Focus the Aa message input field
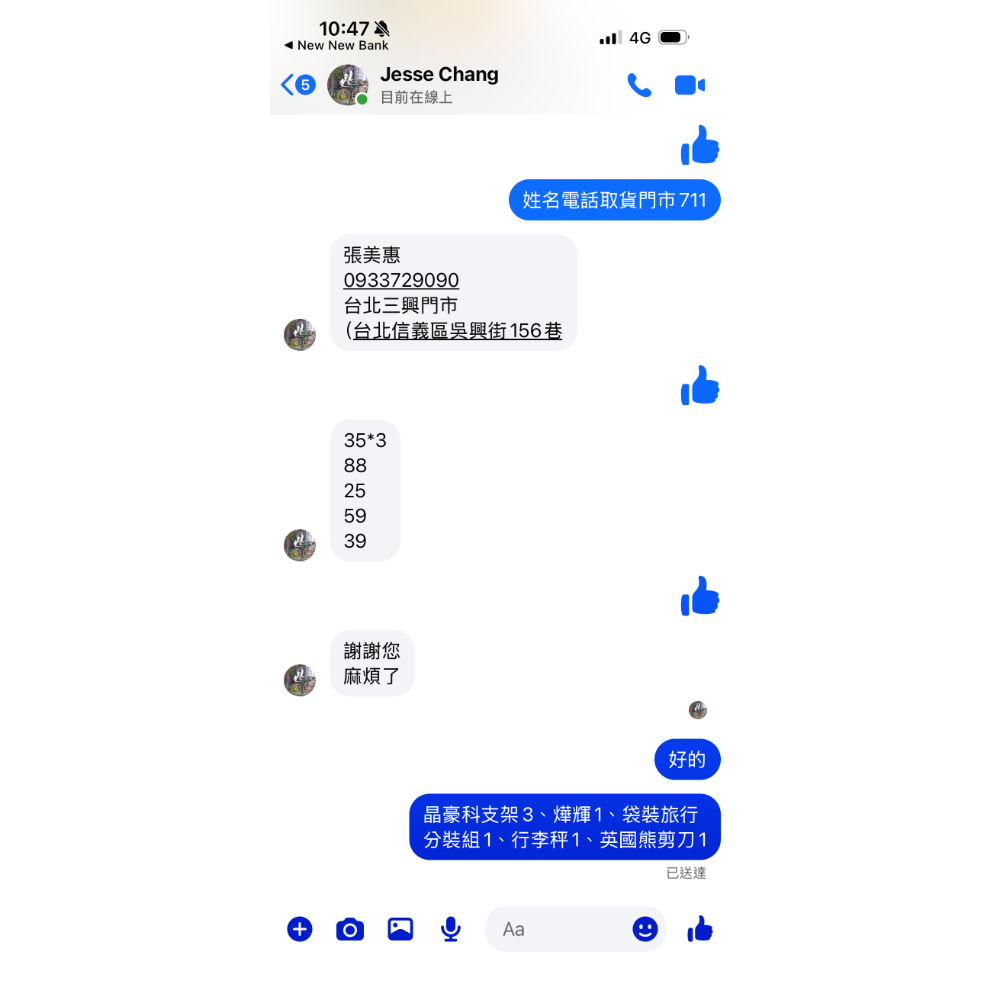Viewport: 1000px width, 1000px height. point(560,929)
